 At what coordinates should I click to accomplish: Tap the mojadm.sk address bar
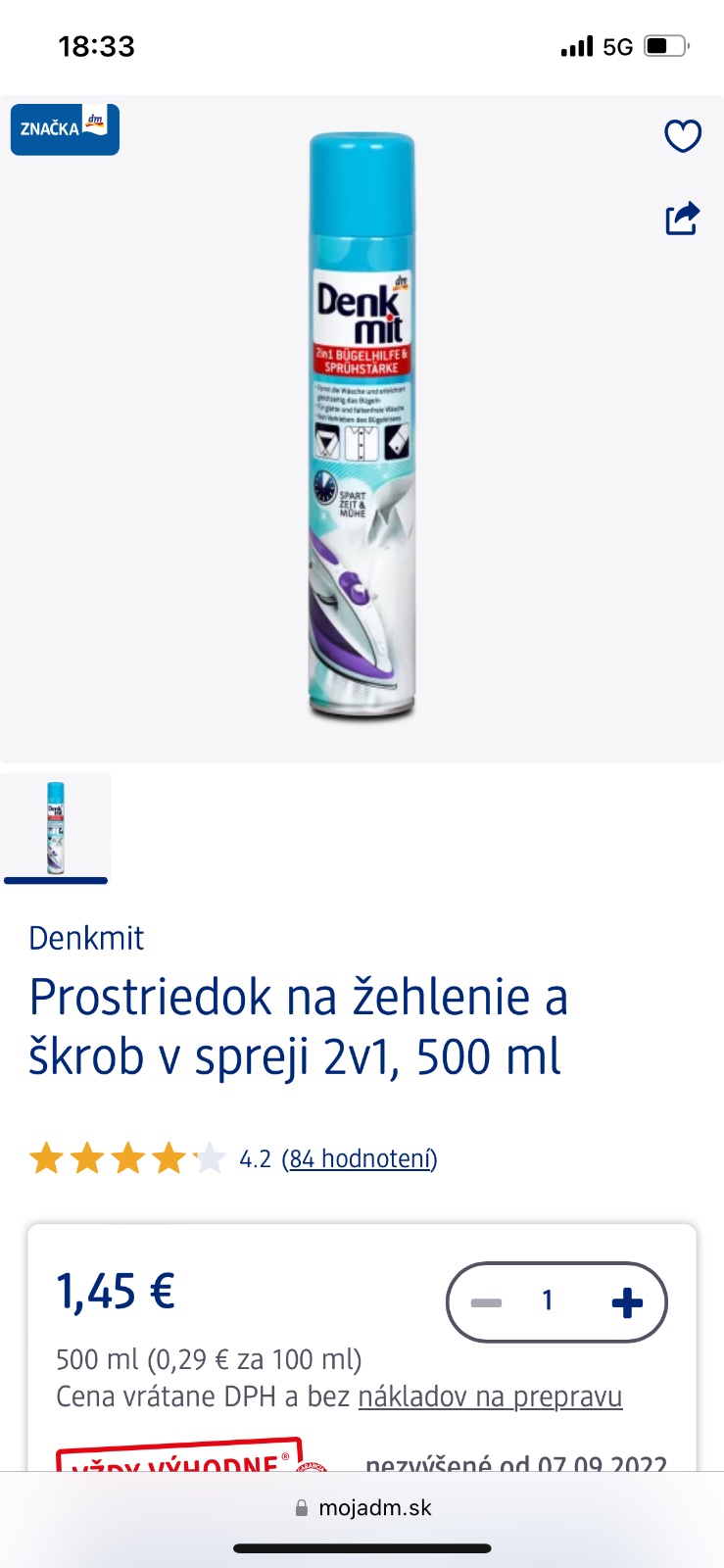pyautogui.click(x=362, y=1508)
